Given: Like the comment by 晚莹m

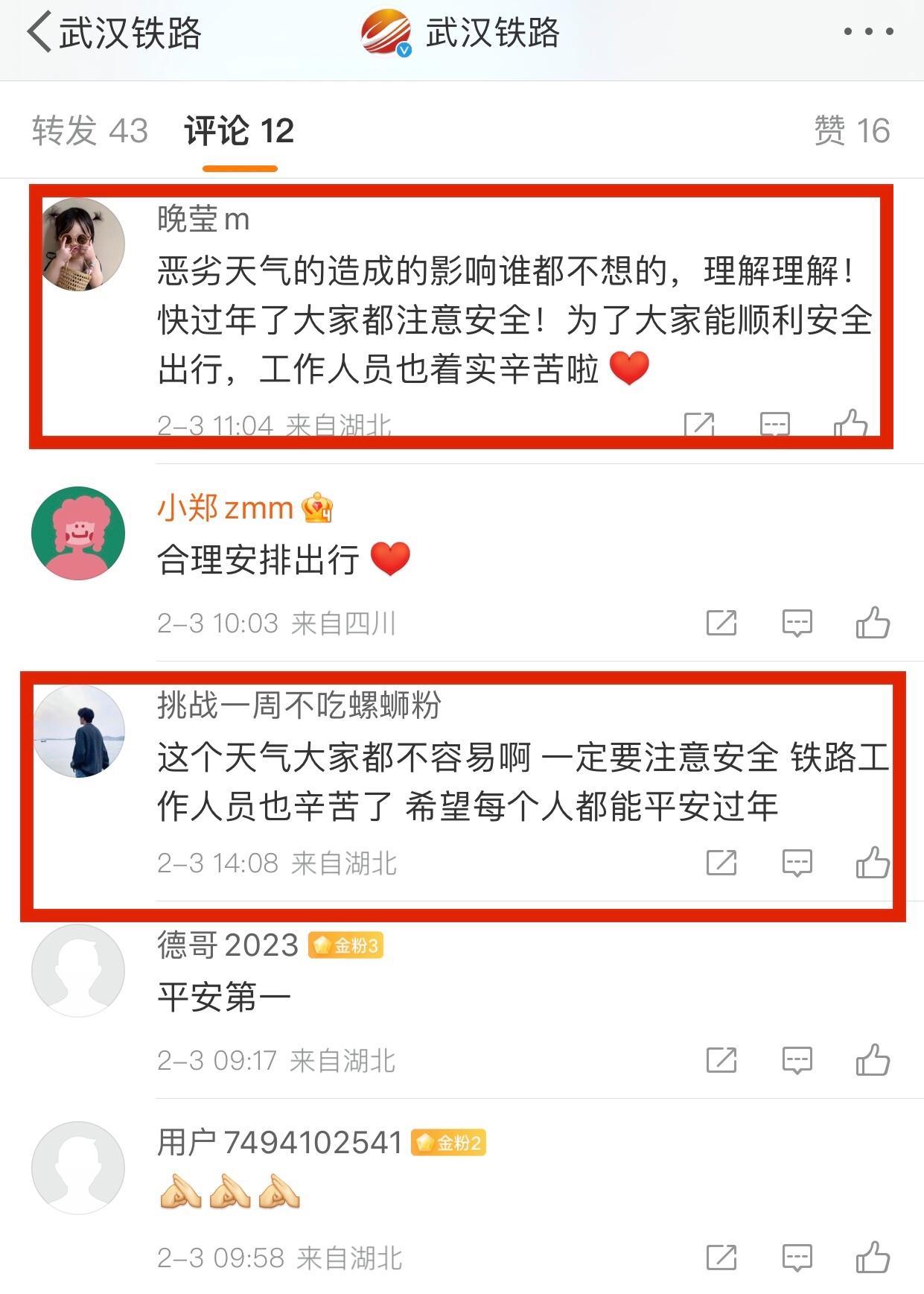Looking at the screenshot, I should point(851,424).
